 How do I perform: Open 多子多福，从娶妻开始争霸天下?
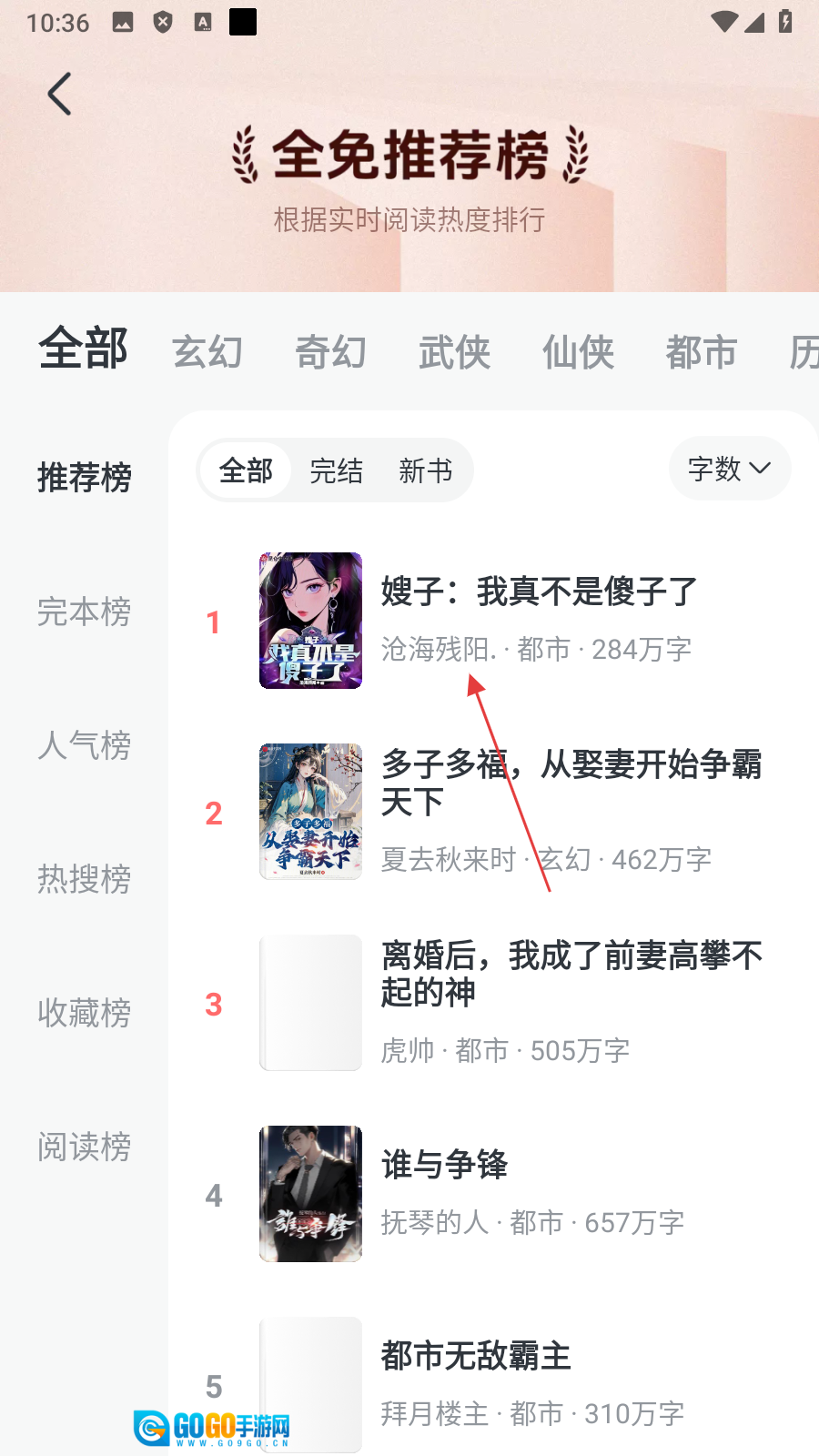tap(571, 783)
